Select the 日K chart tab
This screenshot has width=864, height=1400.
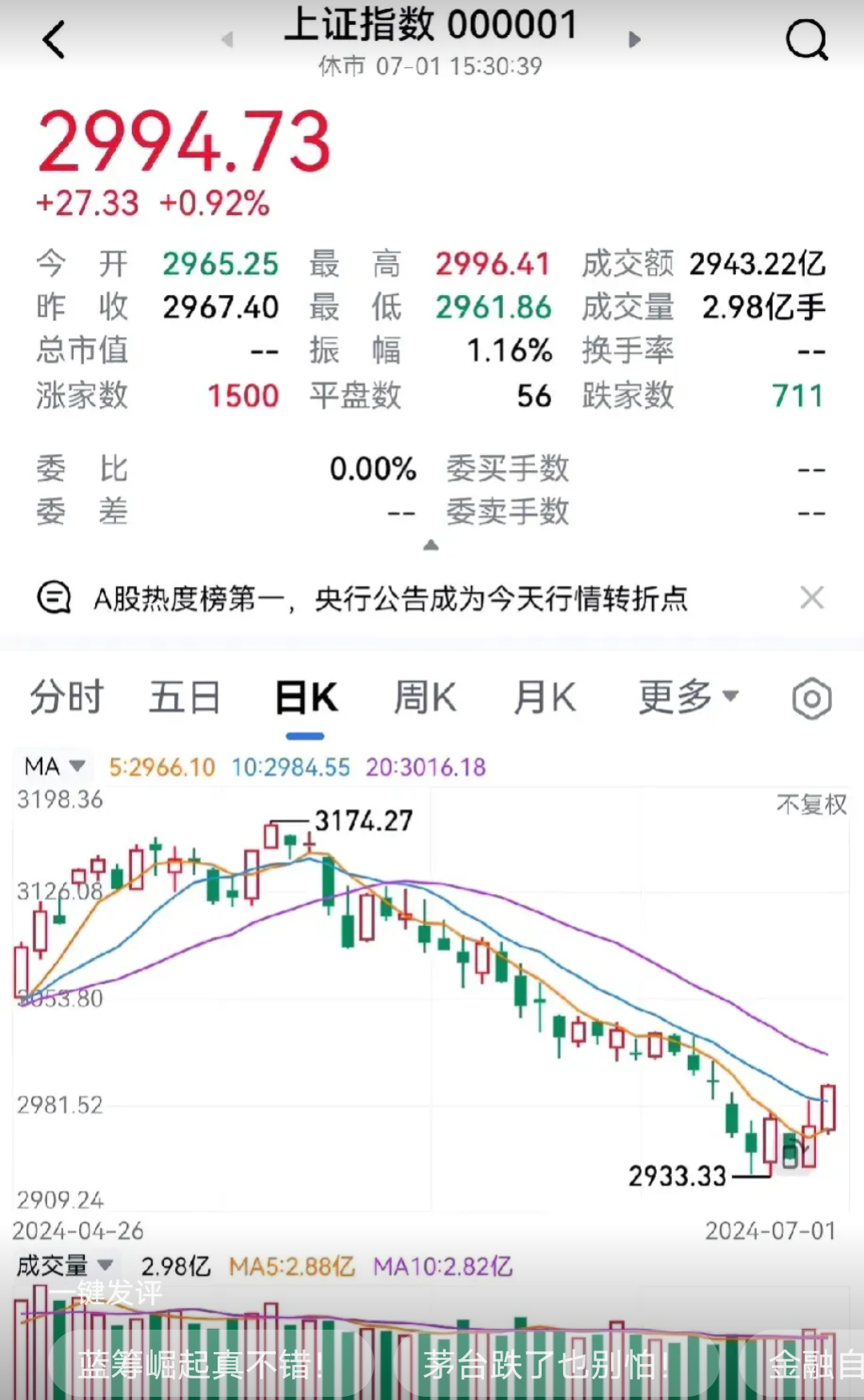tap(306, 697)
